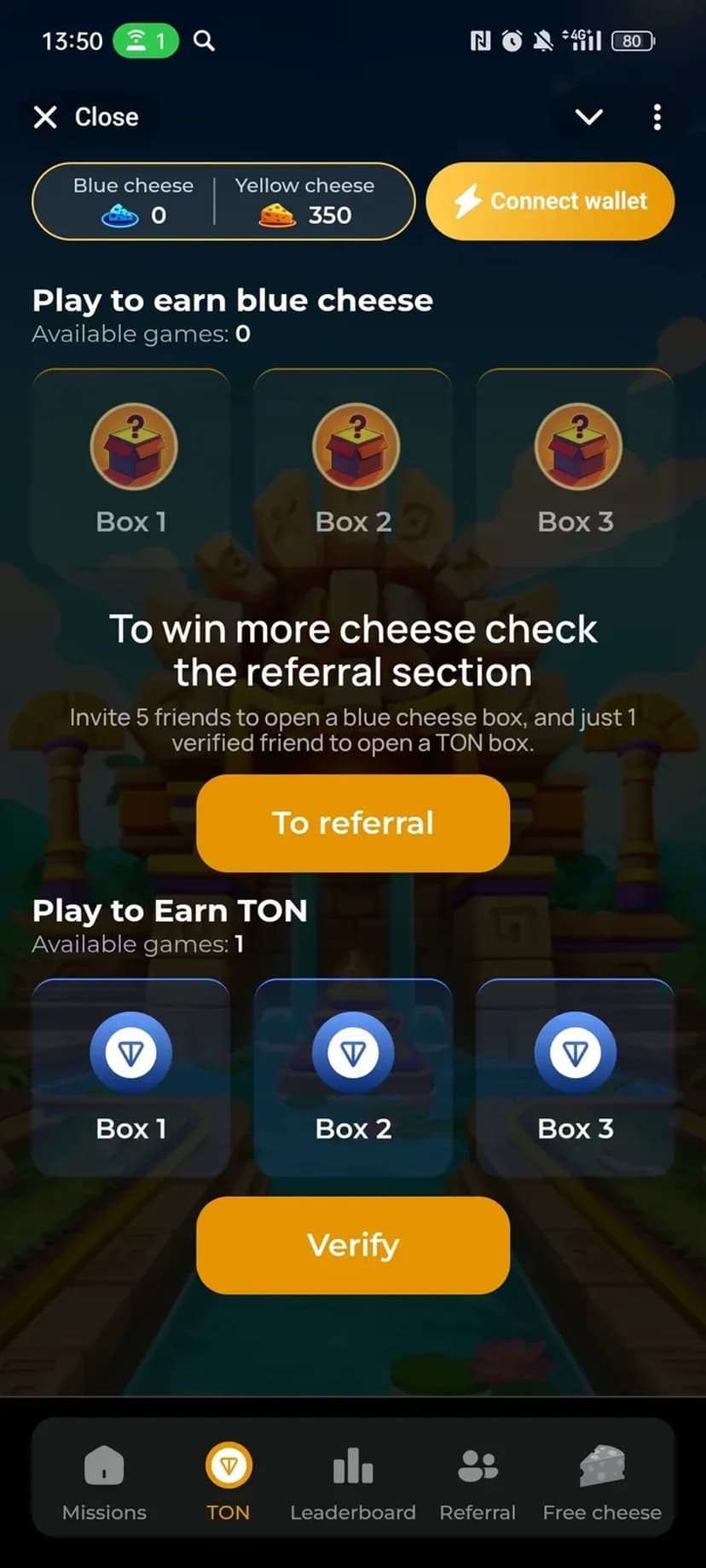Collapse the app with the down chevron
Screen dimensions: 706x1568
pos(589,117)
